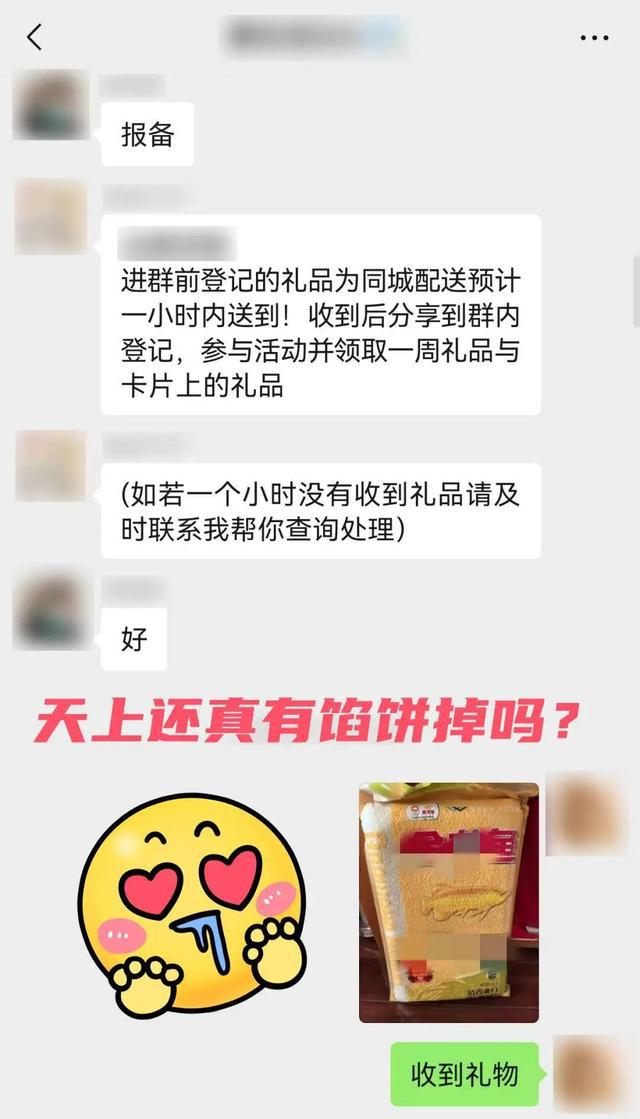Open the chat's three-dot overflow menu

point(594,38)
